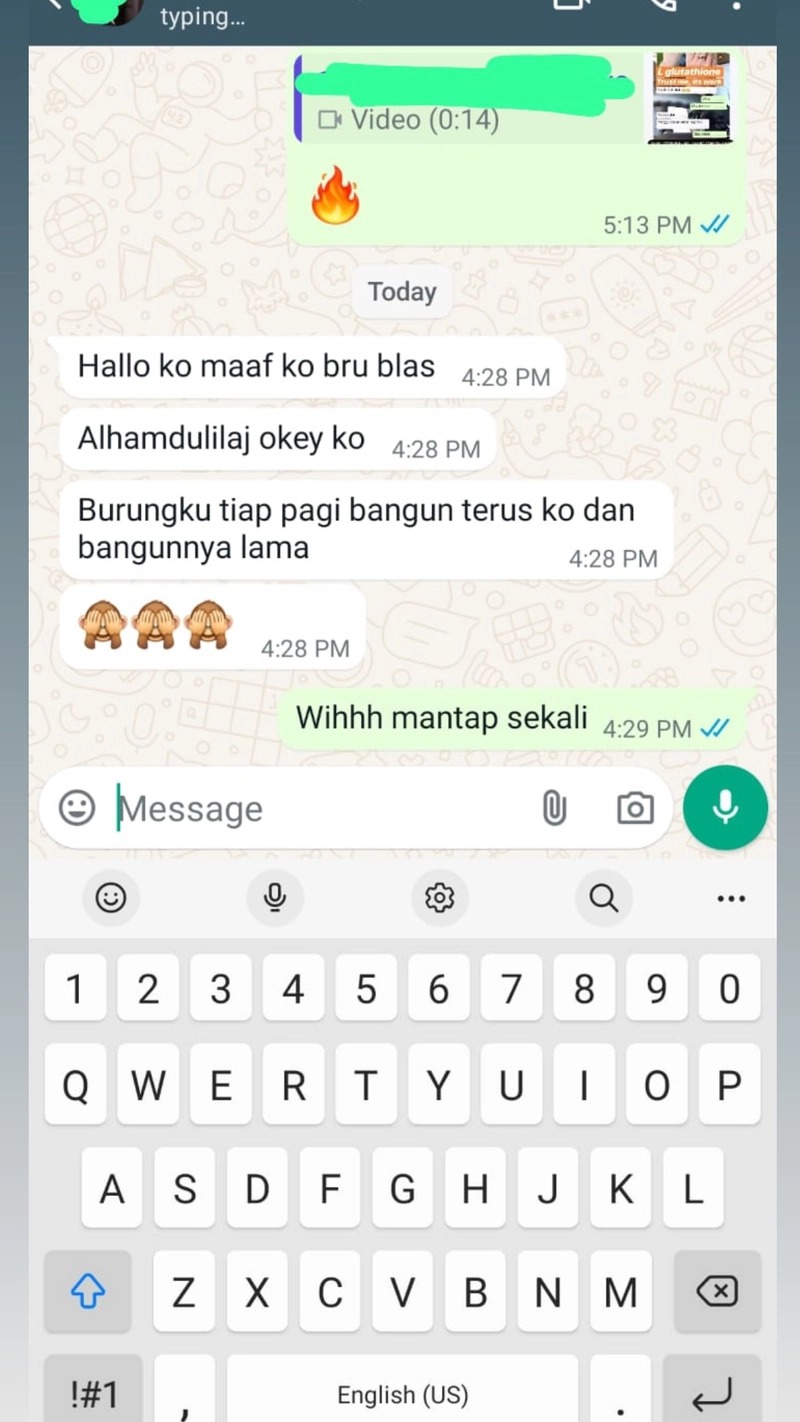This screenshot has width=800, height=1422.
Task: Switch keyboard to symbols with !#1 key
Action: [93, 1393]
